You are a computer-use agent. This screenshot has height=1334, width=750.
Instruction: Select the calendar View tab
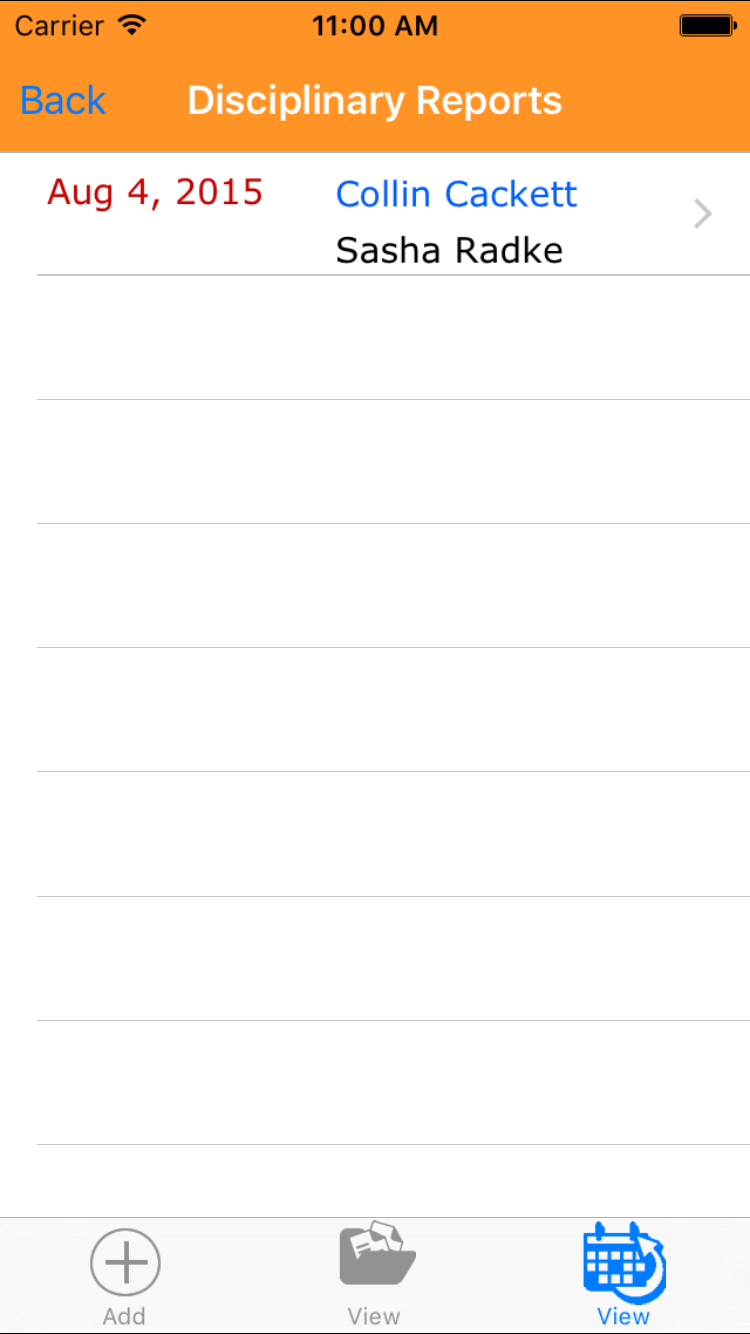[624, 1276]
